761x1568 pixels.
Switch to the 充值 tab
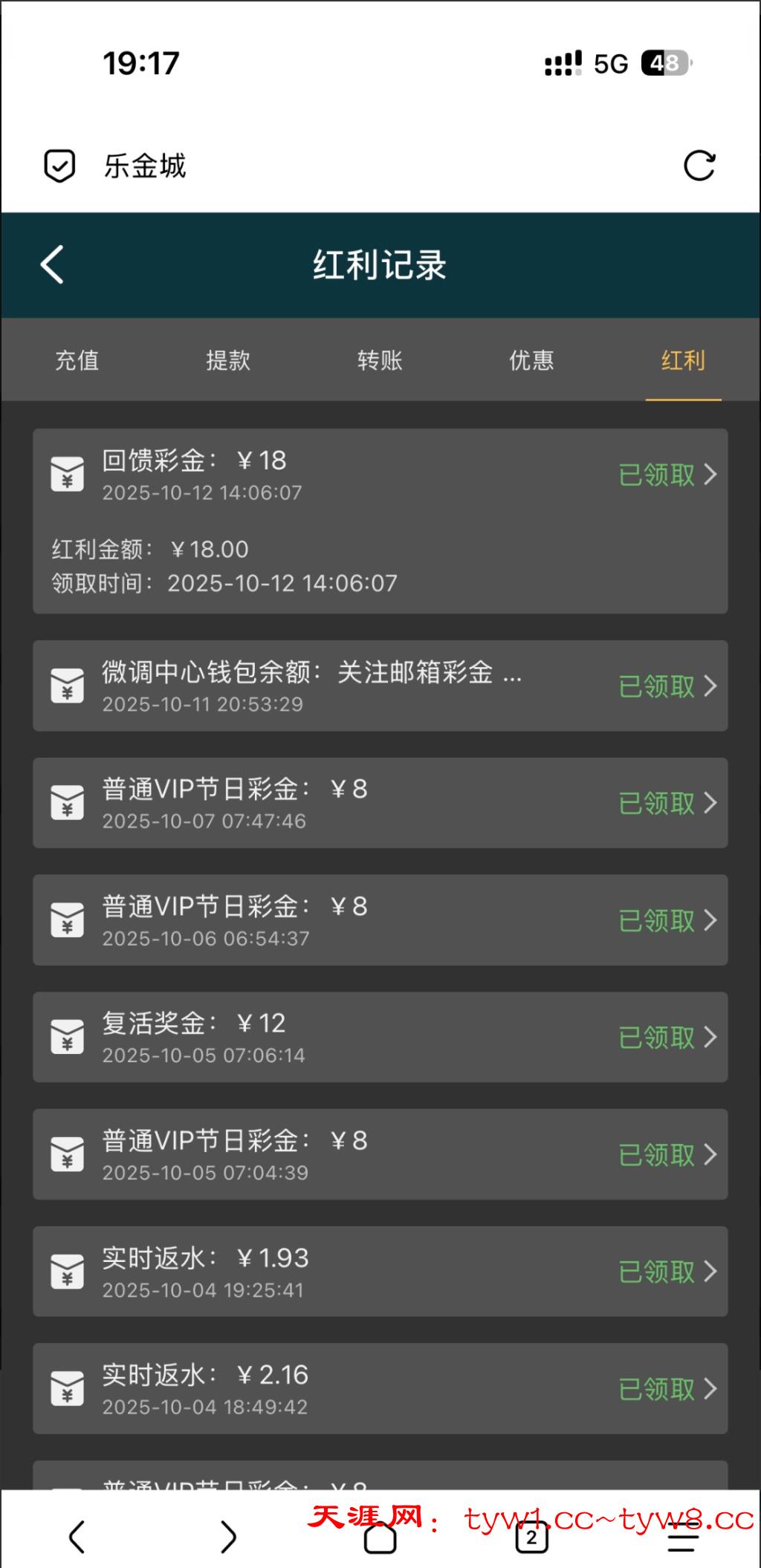click(77, 360)
